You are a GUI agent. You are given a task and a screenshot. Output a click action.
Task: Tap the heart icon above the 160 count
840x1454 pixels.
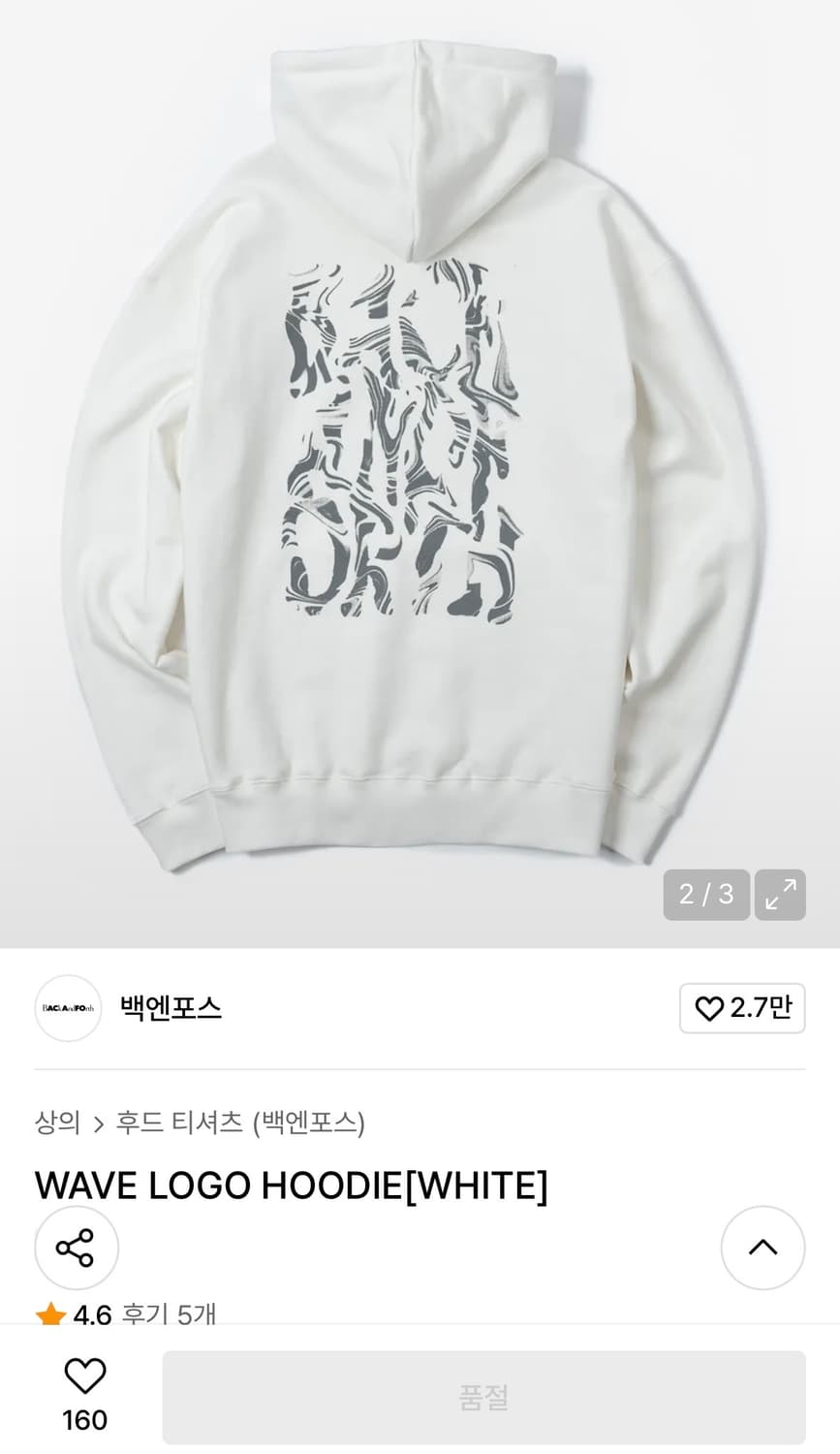pyautogui.click(x=85, y=1375)
